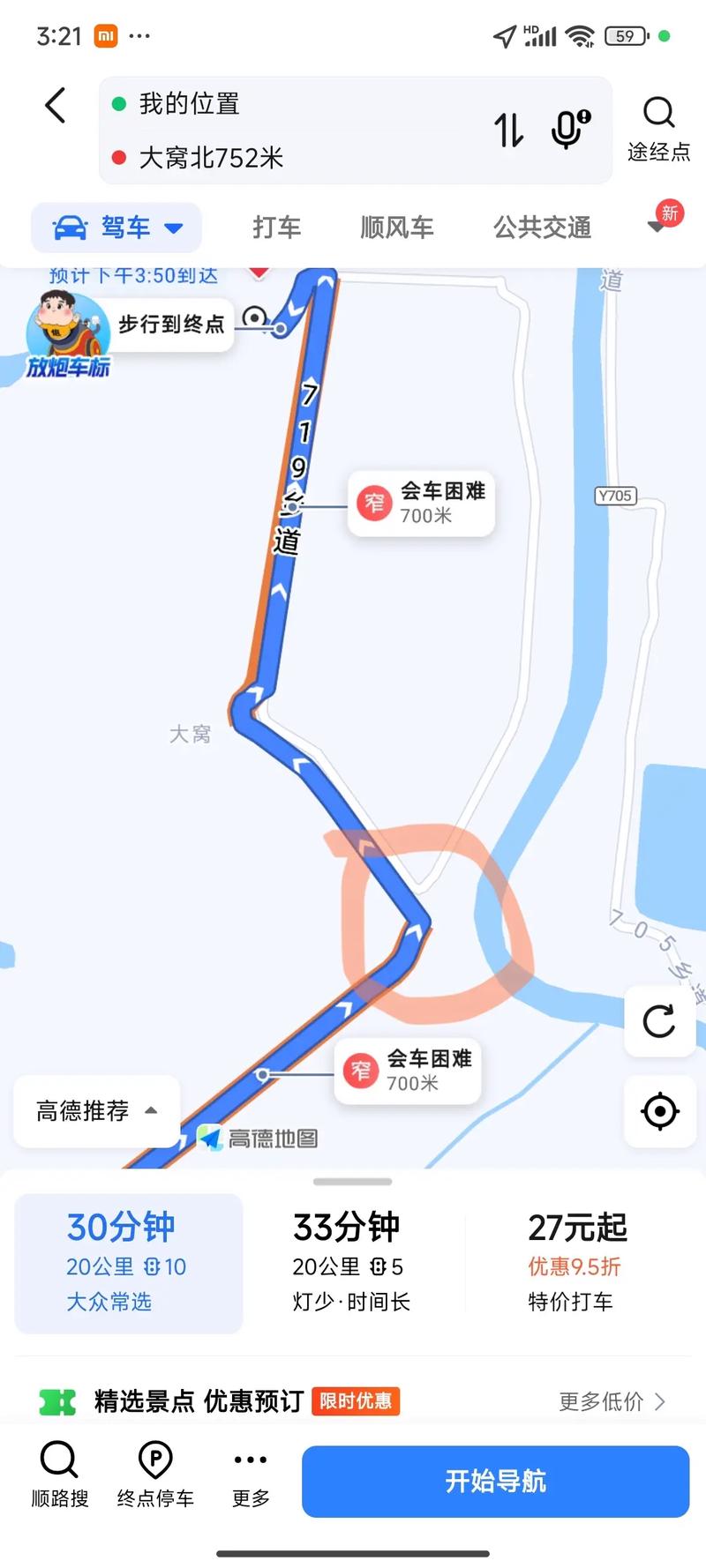Swap start and destination locations

(x=508, y=131)
